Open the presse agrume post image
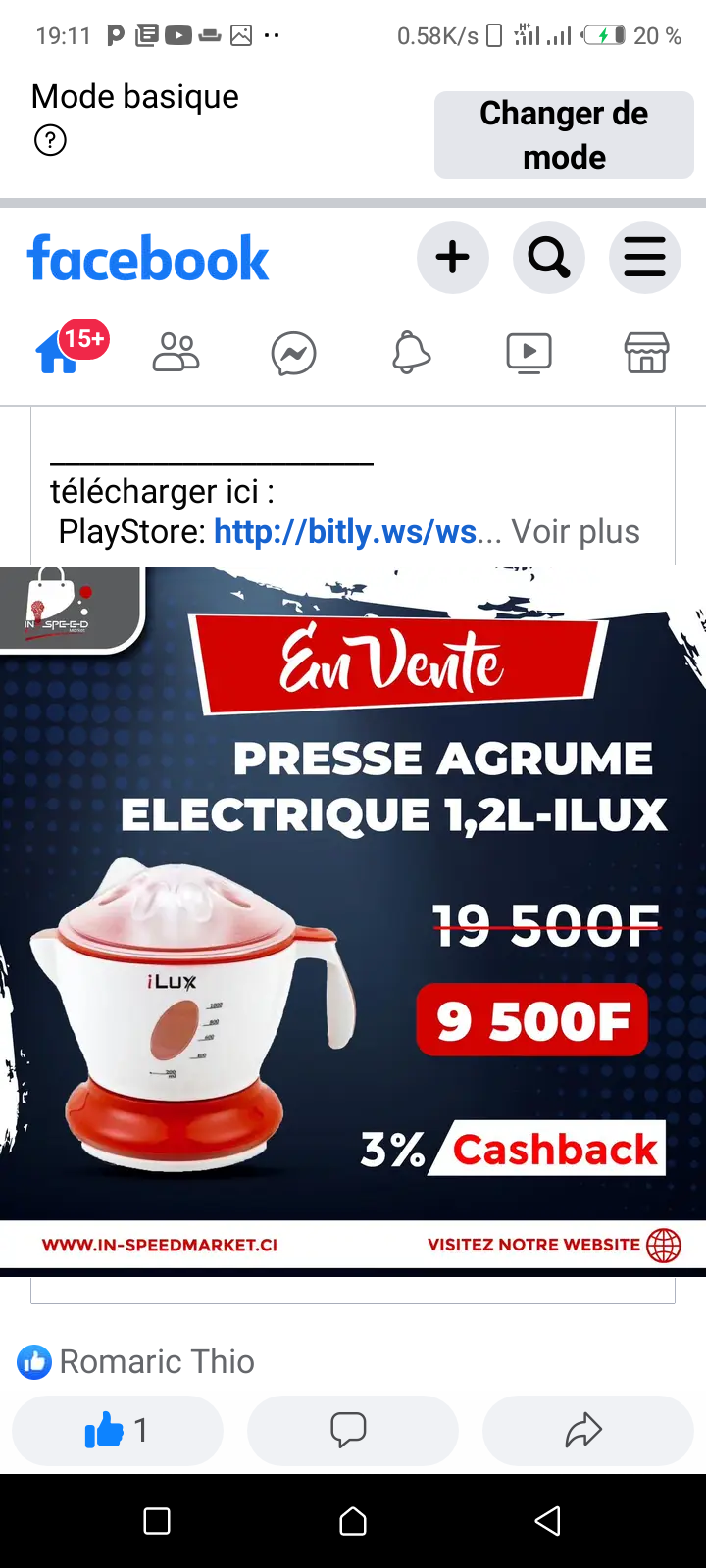The width and height of the screenshot is (706, 1568). click(353, 917)
